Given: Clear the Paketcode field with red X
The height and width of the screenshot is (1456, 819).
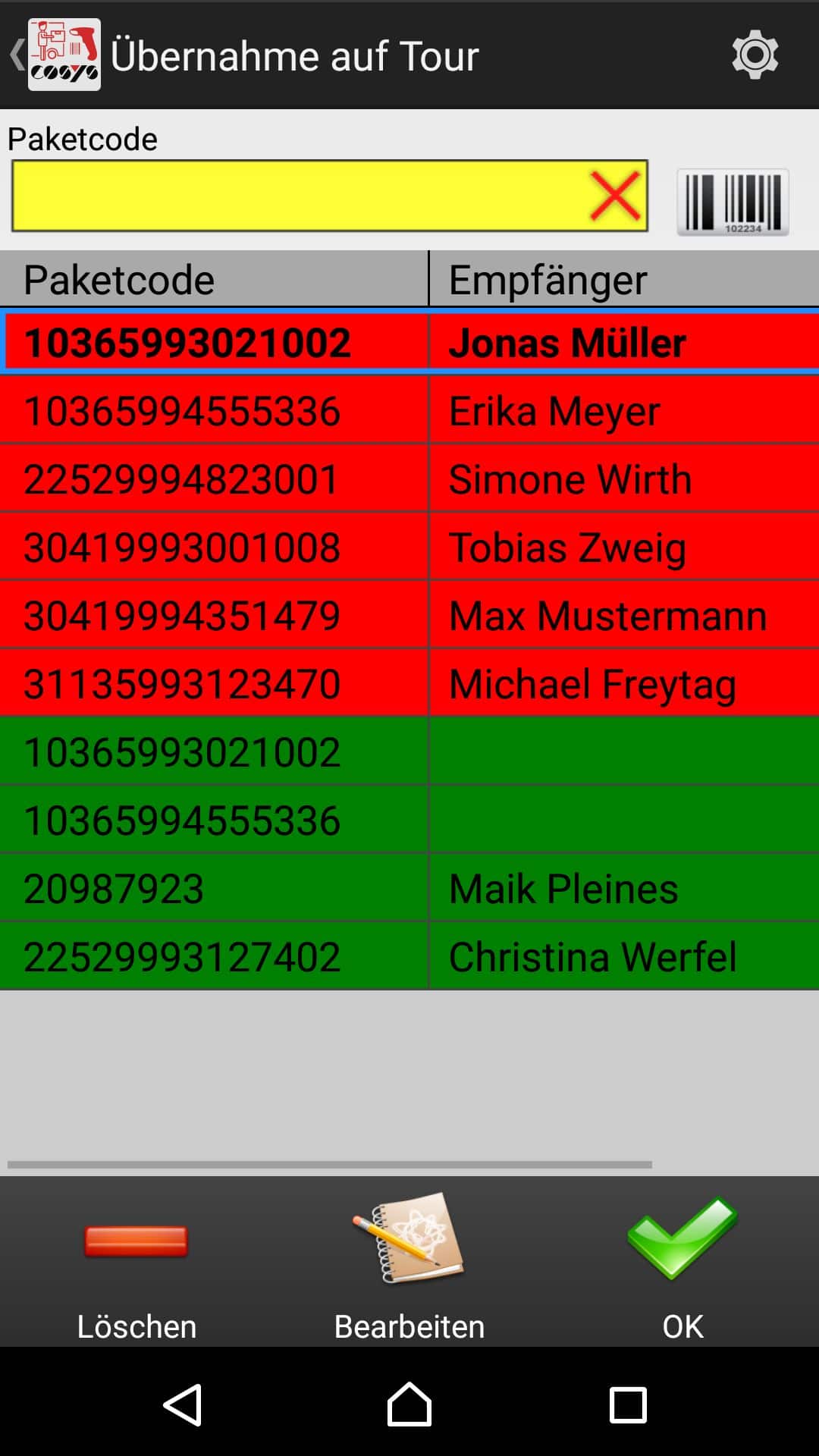Looking at the screenshot, I should coord(614,196).
